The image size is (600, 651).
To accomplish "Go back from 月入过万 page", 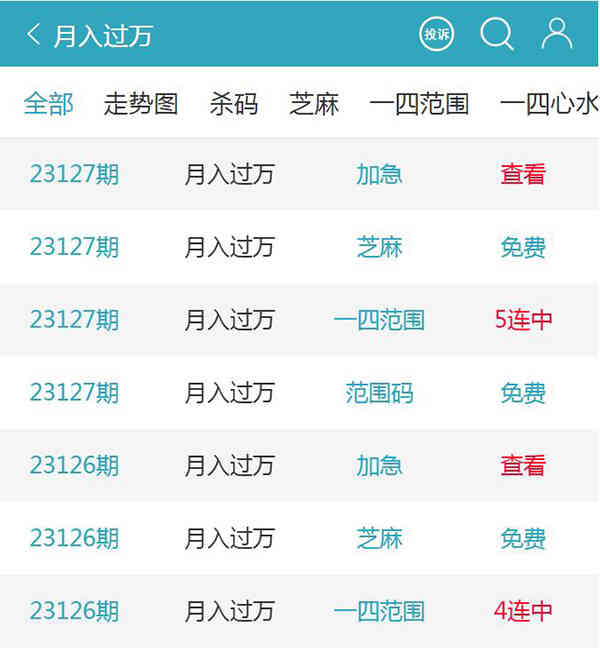I will pyautogui.click(x=34, y=35).
